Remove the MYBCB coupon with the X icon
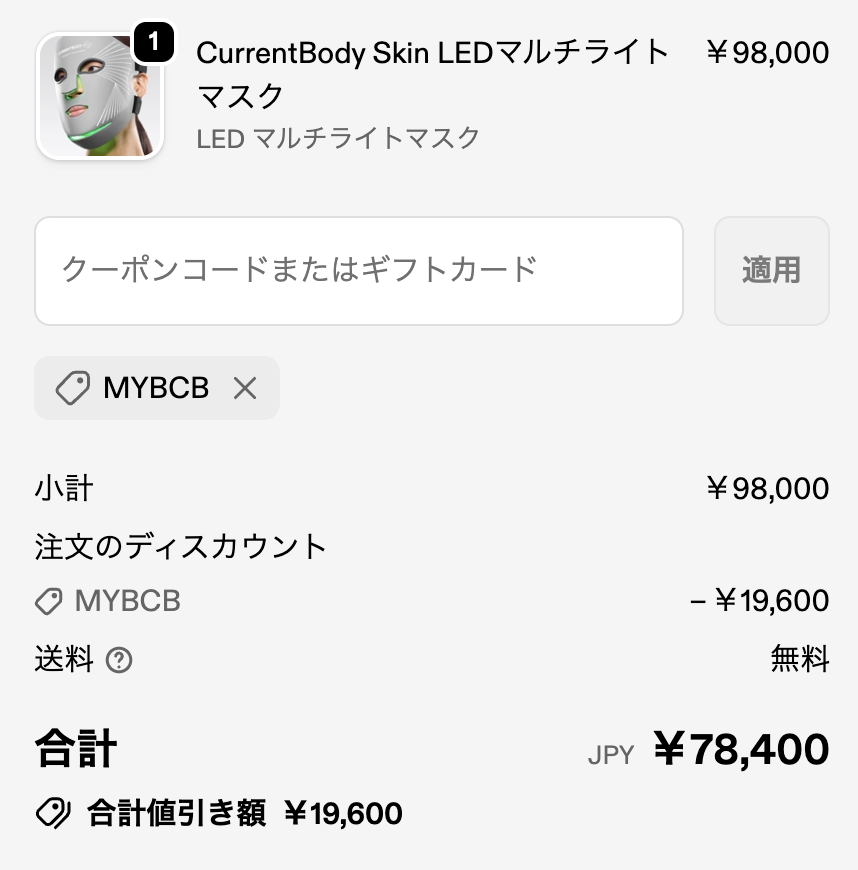This screenshot has width=858, height=870. pyautogui.click(x=247, y=388)
